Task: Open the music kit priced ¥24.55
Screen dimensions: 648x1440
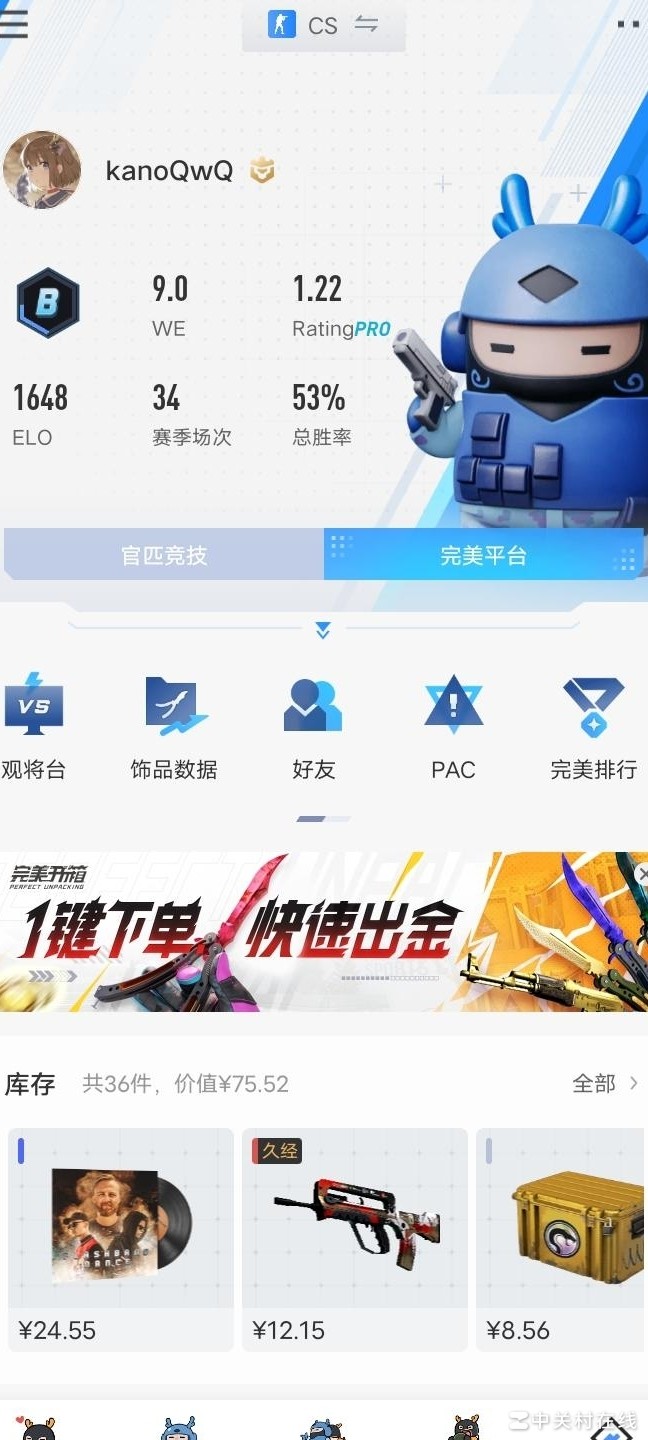Action: [x=120, y=1238]
